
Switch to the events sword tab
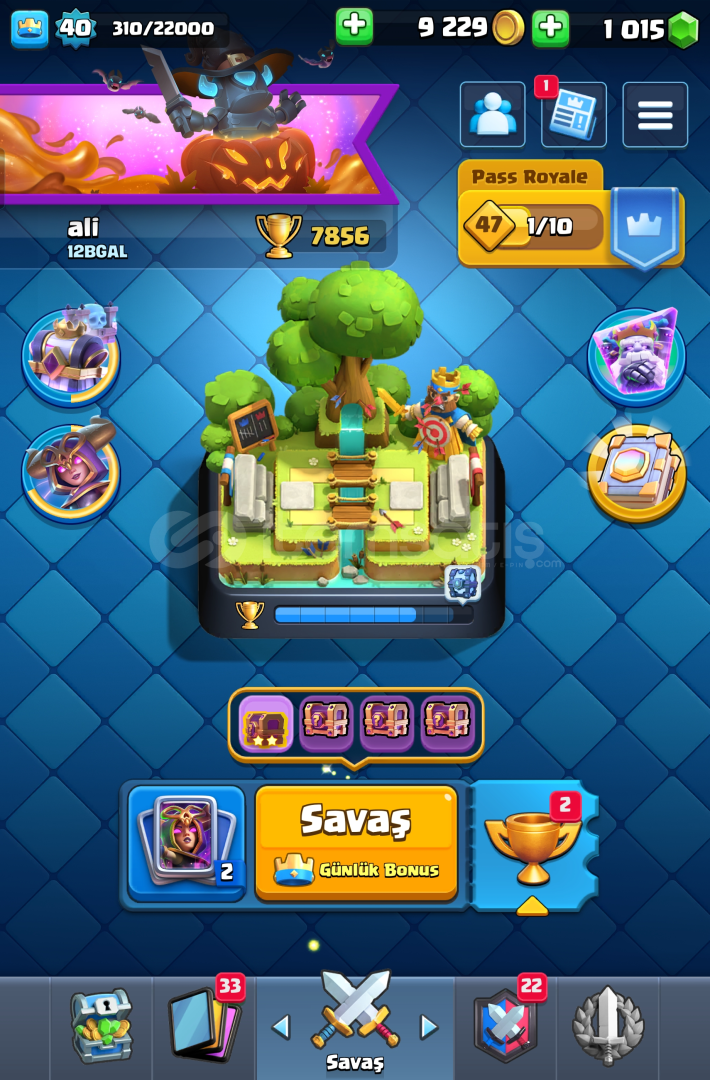click(x=607, y=1026)
